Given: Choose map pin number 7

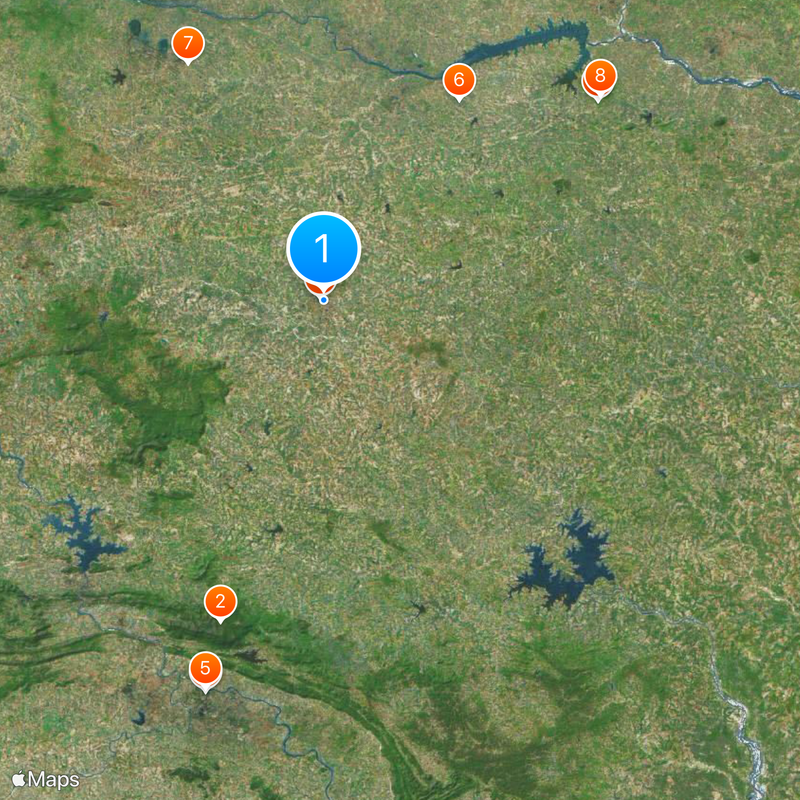Looking at the screenshot, I should pos(187,44).
